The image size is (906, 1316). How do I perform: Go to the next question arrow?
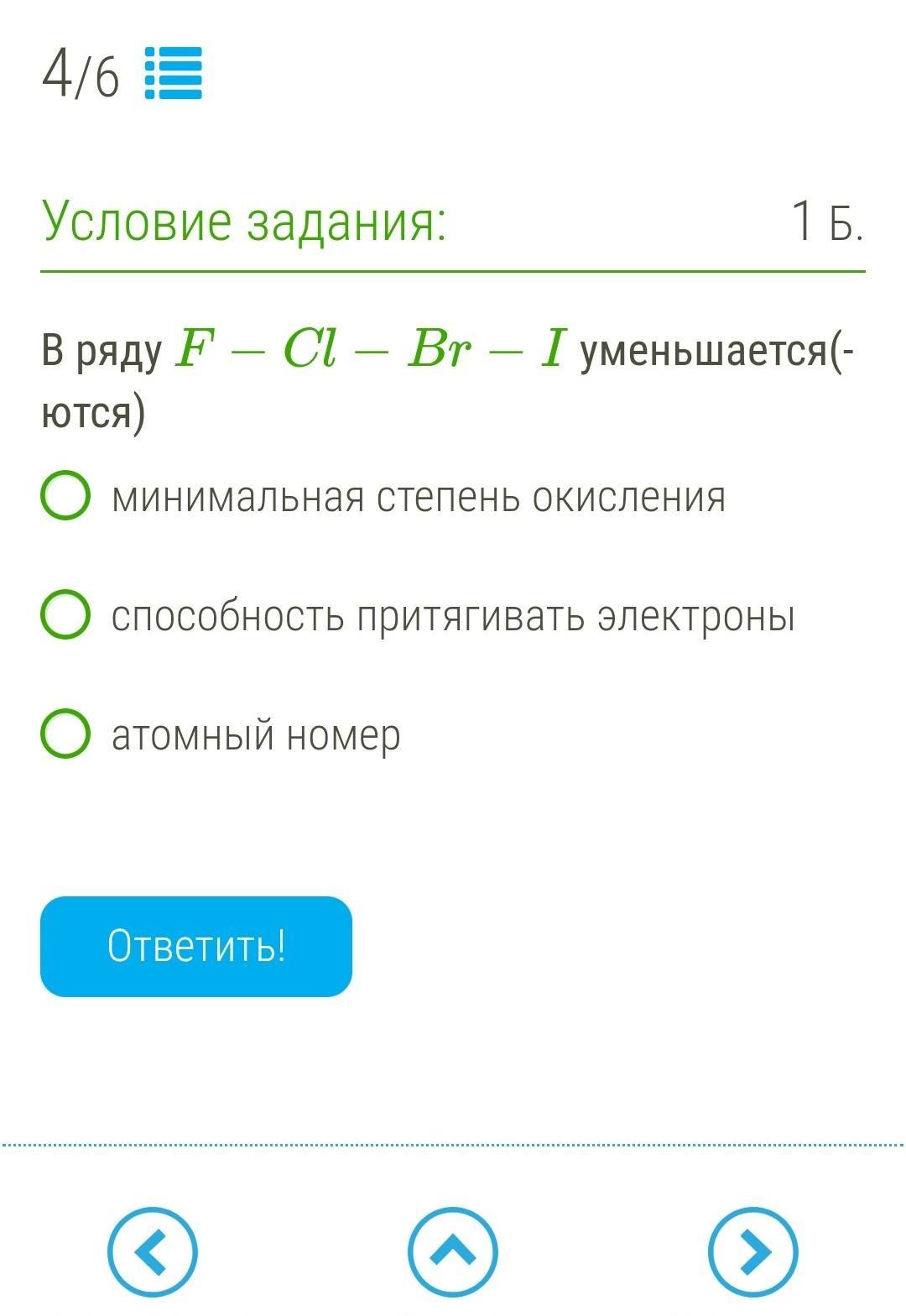point(753,1252)
